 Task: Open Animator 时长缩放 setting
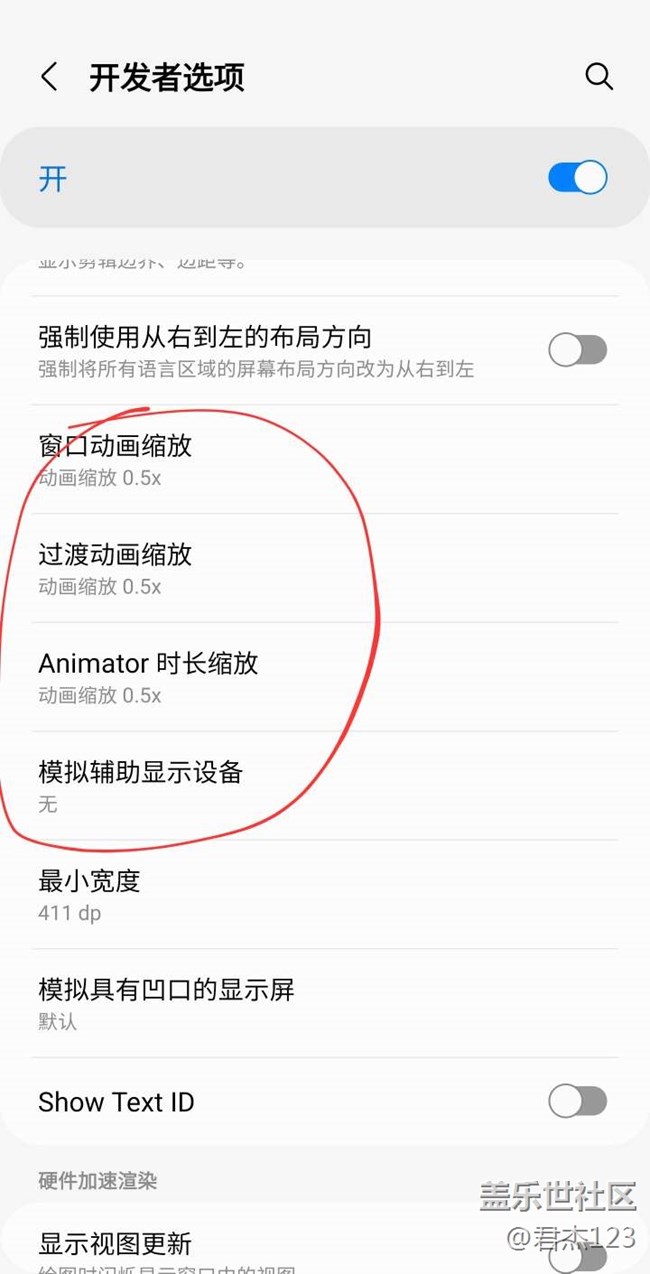tap(325, 678)
